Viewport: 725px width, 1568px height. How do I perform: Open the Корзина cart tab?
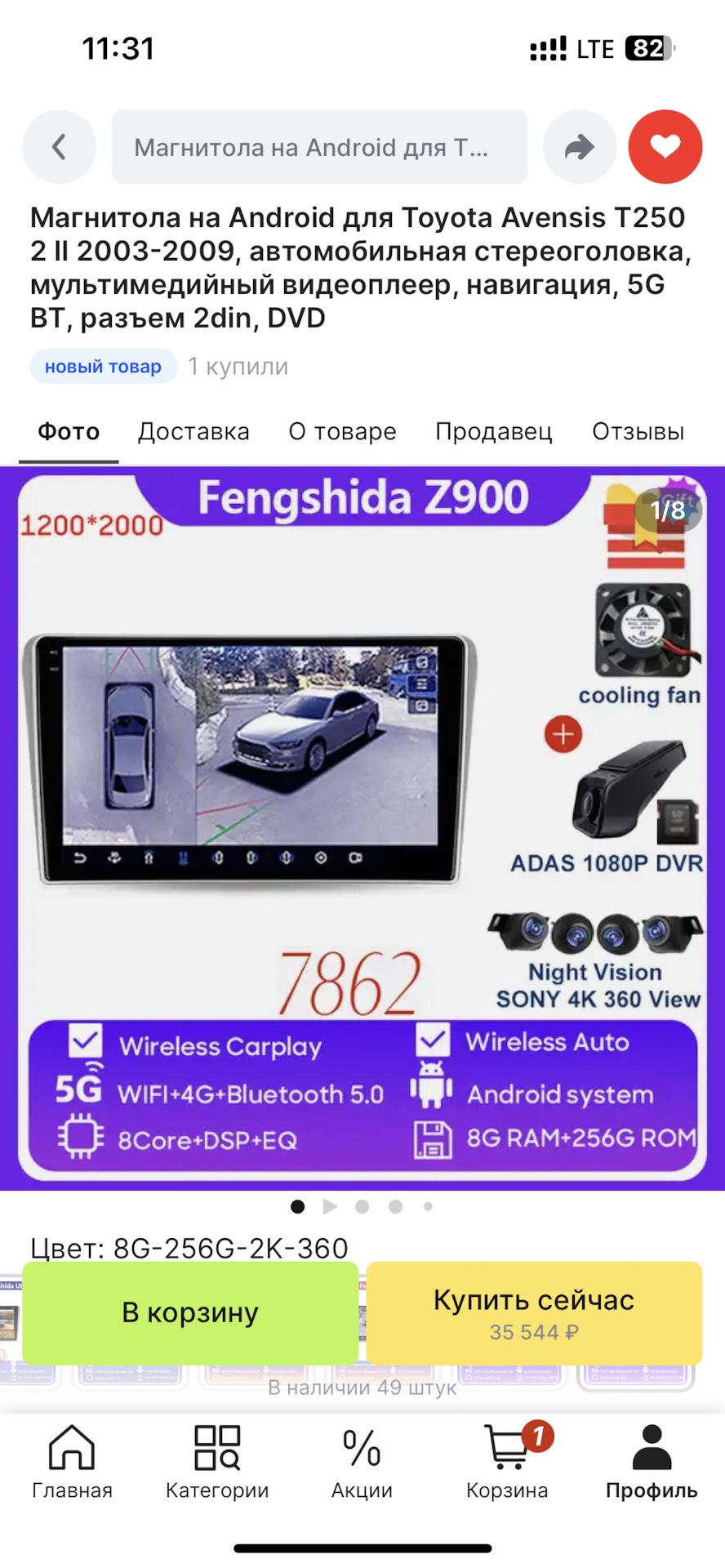(x=507, y=1462)
